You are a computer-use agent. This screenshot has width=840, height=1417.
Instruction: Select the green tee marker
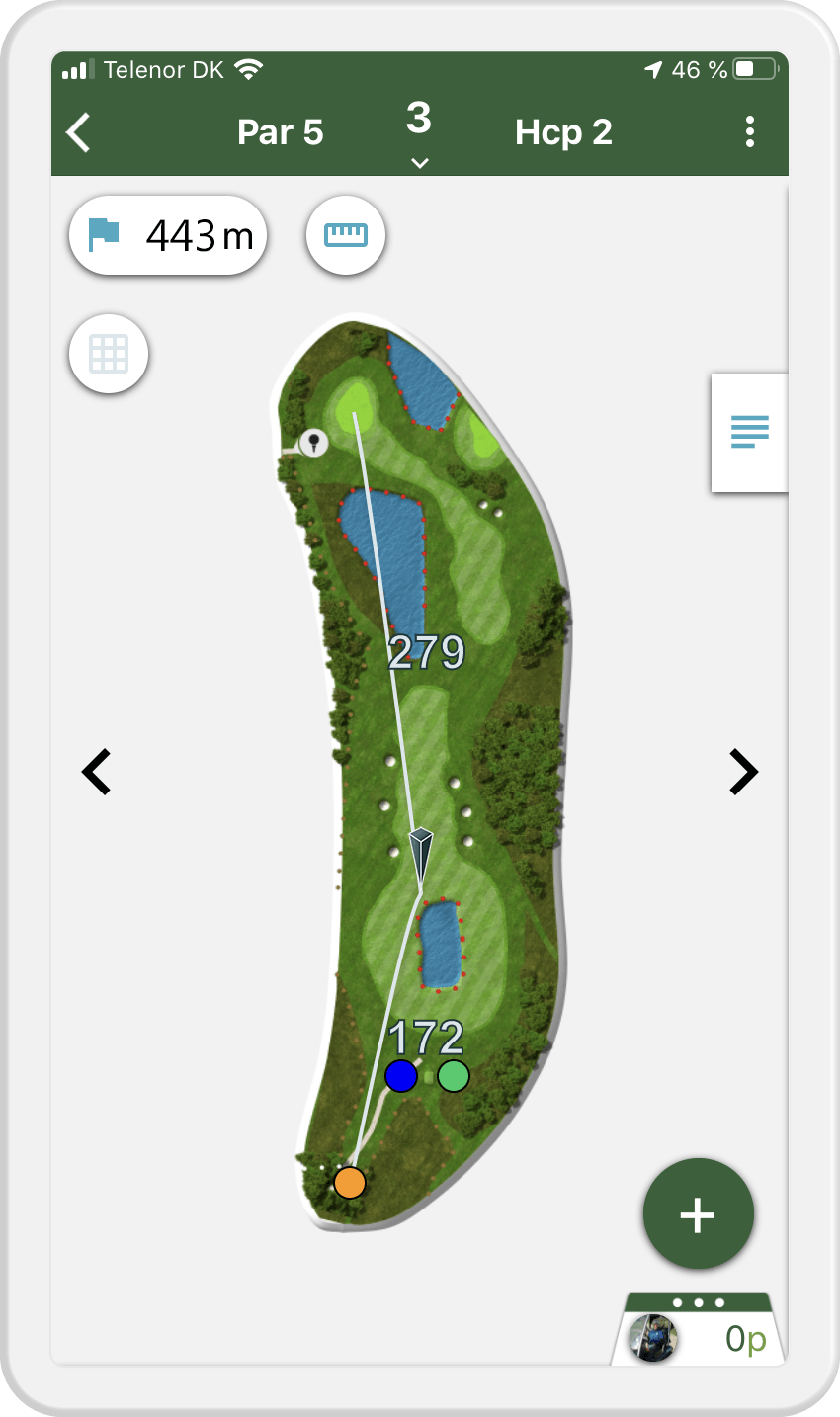[453, 1076]
